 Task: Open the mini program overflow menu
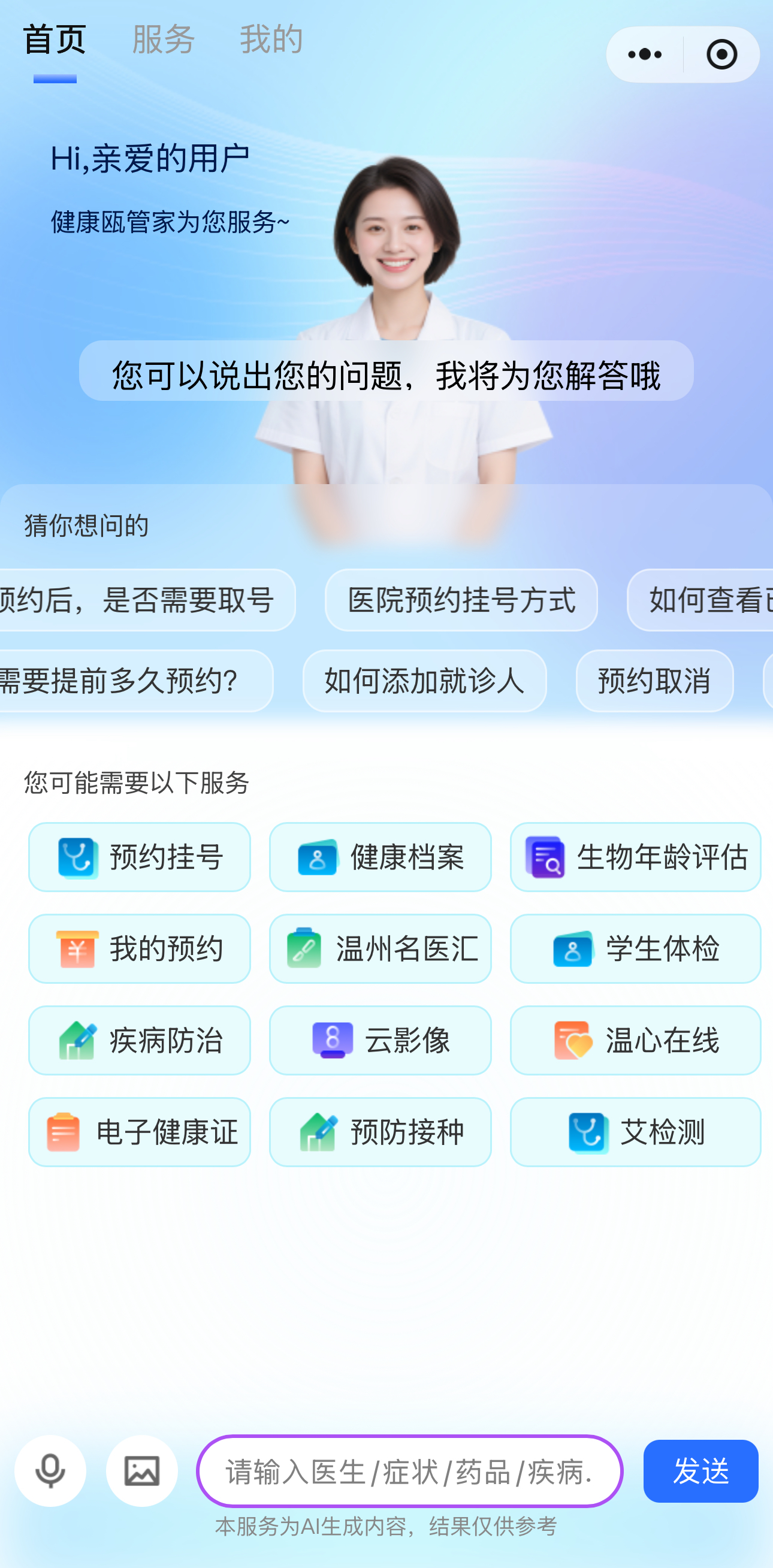(x=645, y=55)
